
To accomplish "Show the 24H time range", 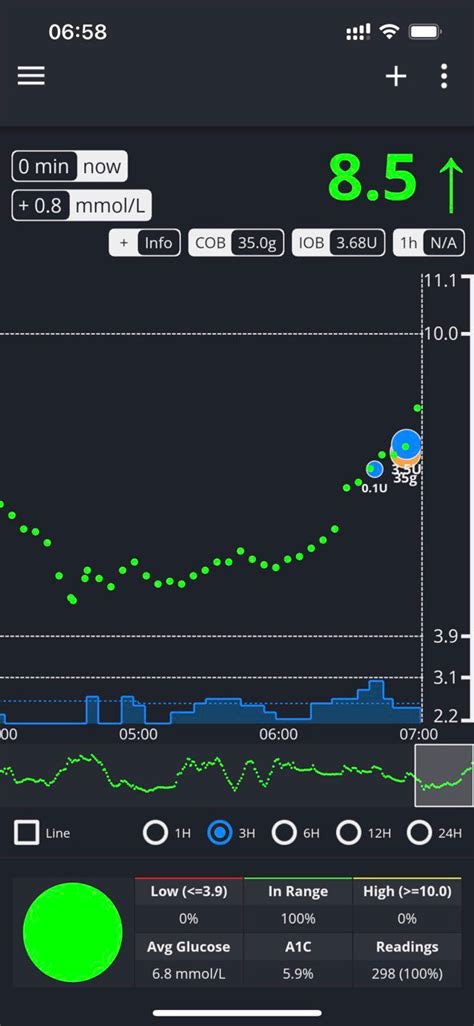I will [x=419, y=833].
